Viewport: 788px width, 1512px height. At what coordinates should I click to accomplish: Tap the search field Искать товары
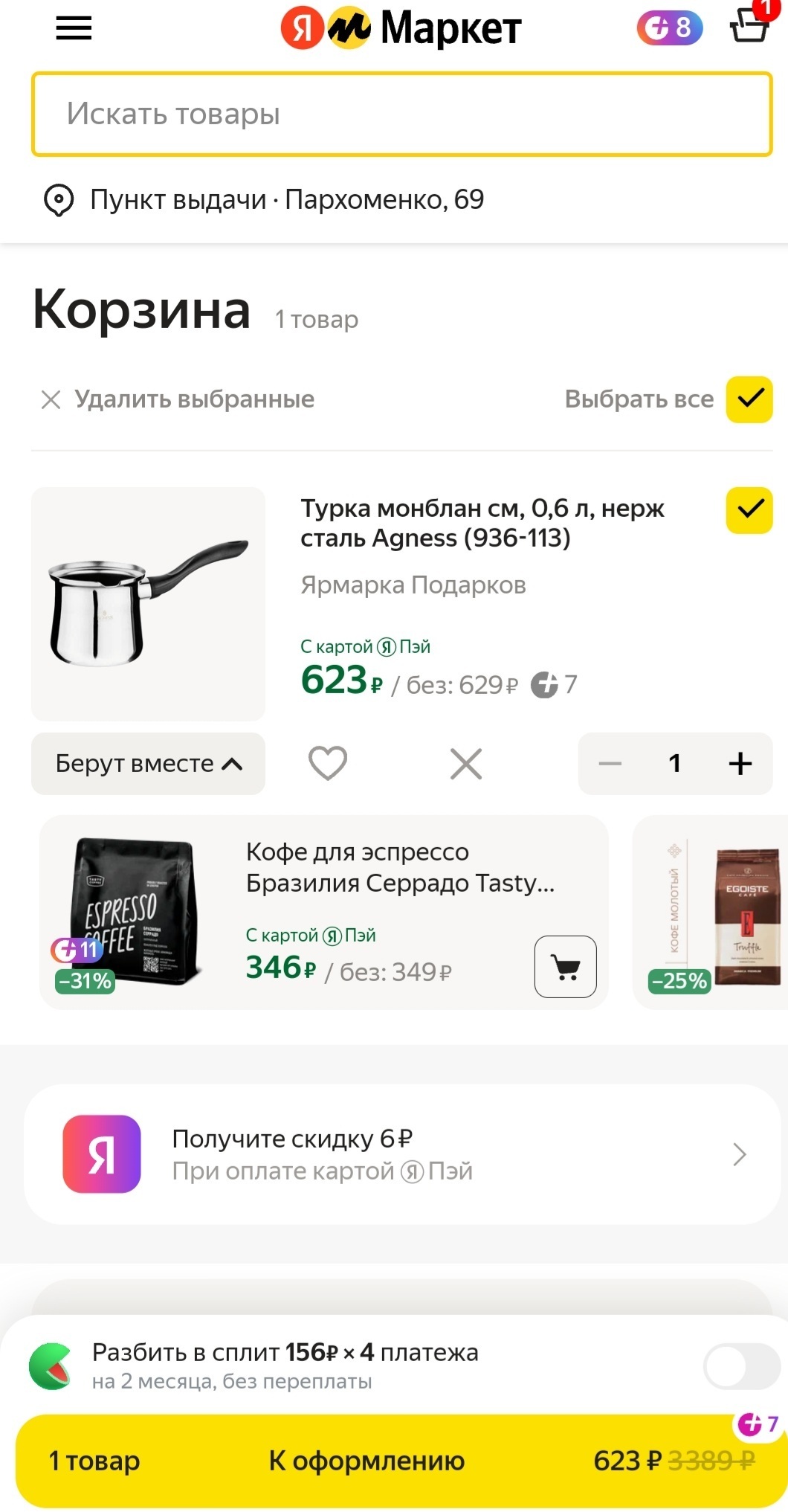click(401, 115)
